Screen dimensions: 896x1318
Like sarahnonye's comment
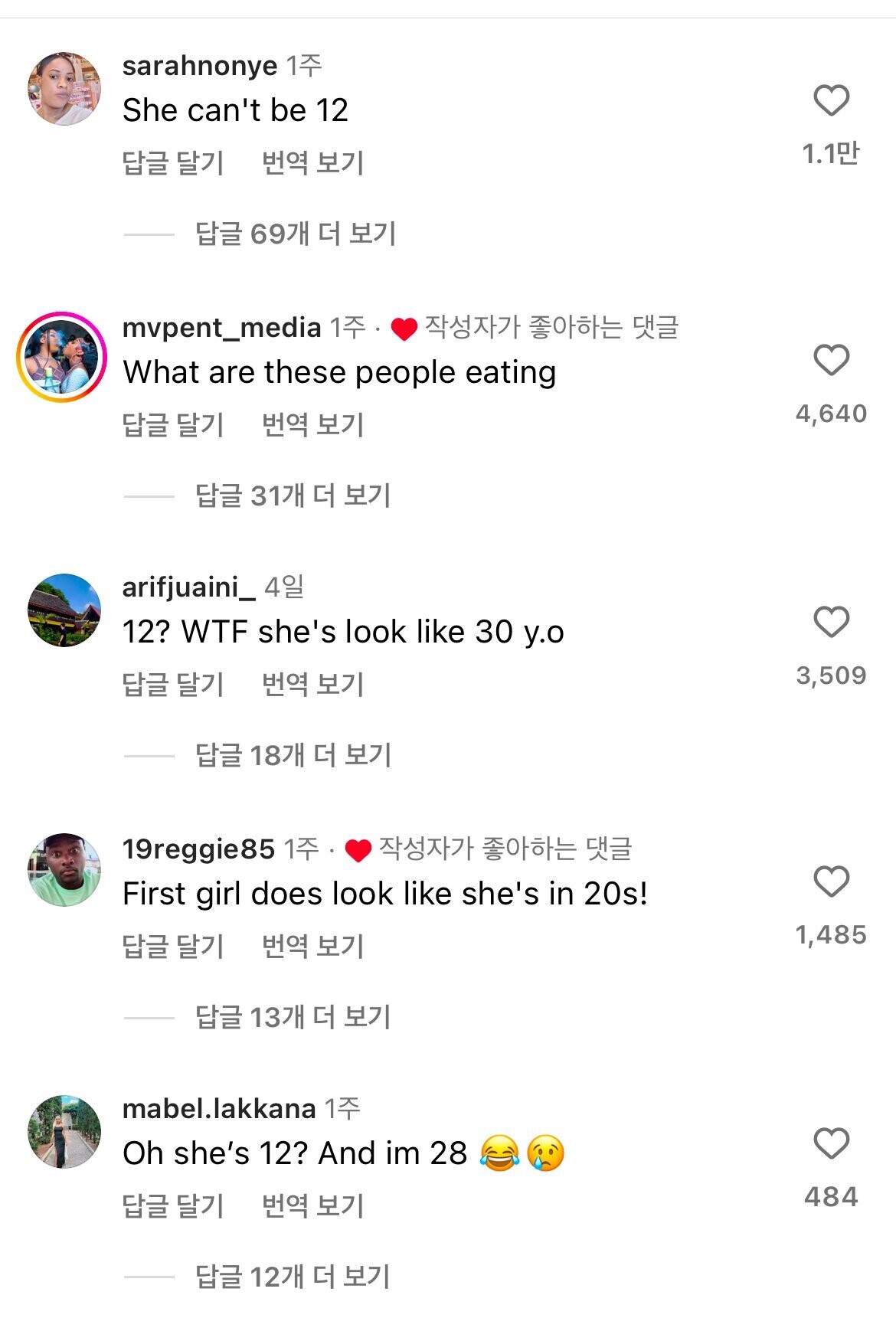click(x=831, y=101)
